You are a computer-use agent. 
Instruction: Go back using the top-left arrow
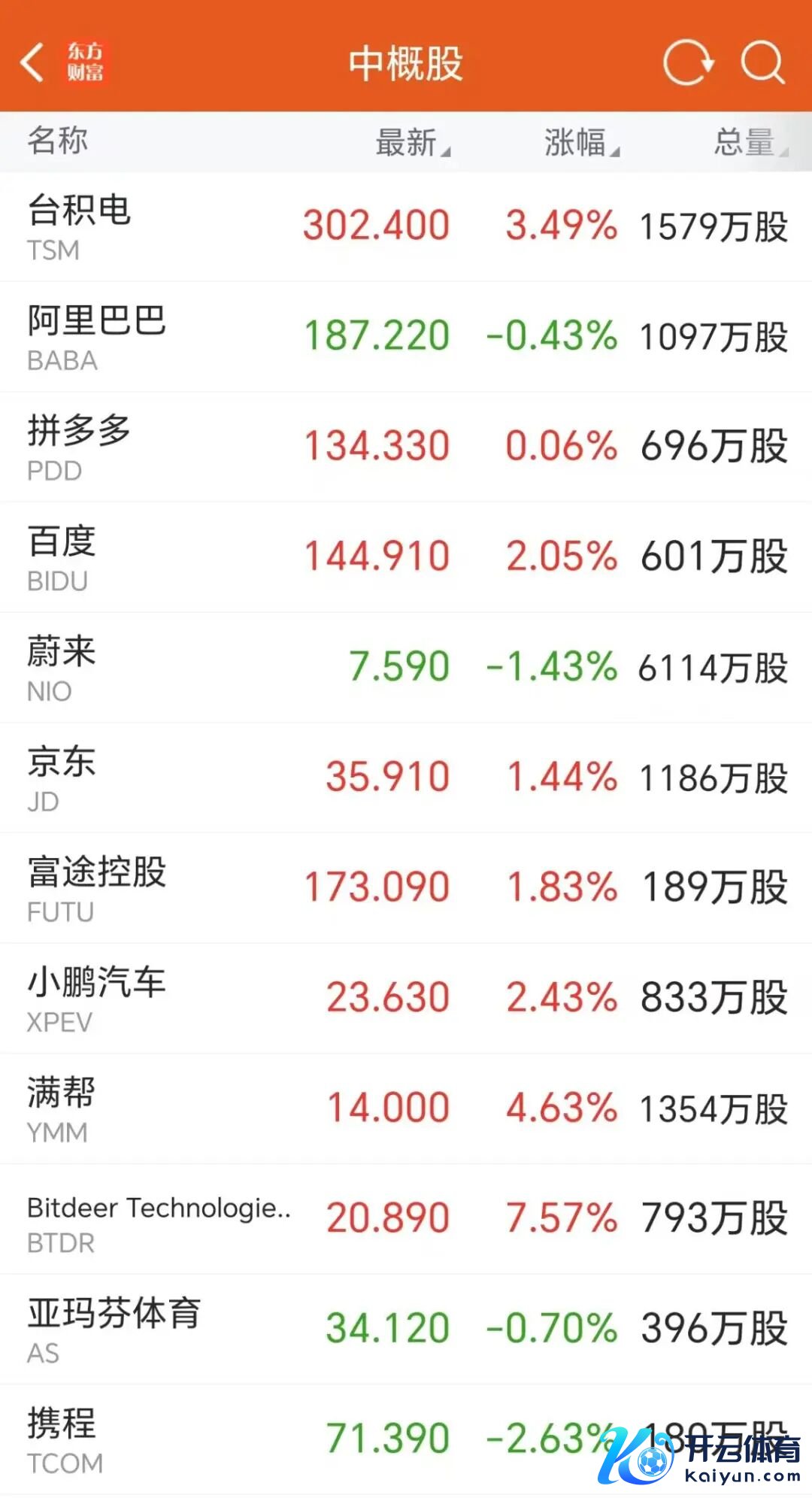(x=32, y=62)
